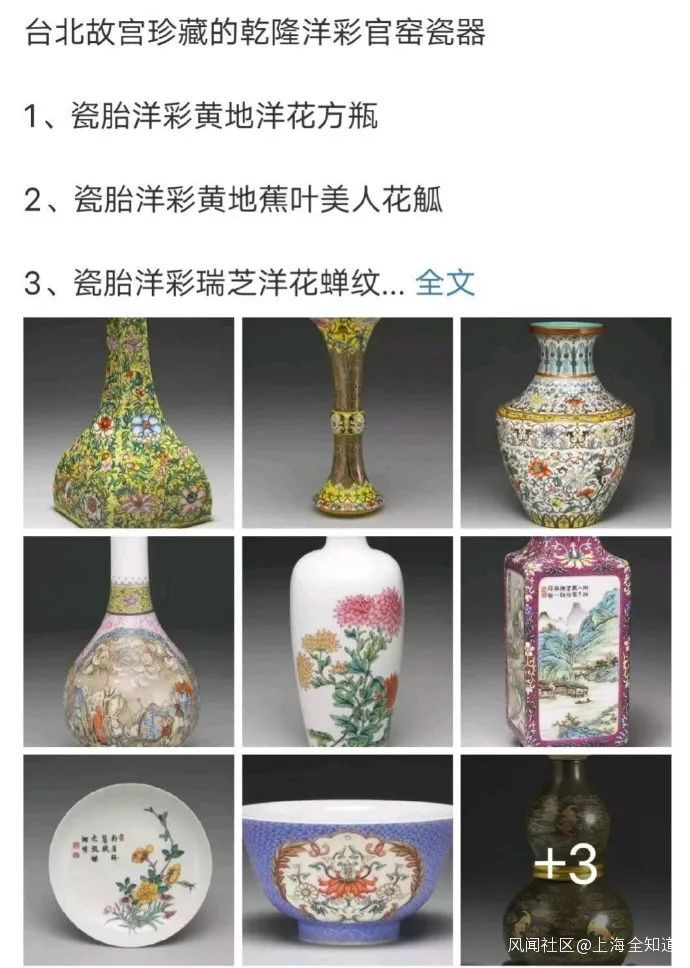Expand the post with the 全文 link
The image size is (690, 968).
(445, 283)
